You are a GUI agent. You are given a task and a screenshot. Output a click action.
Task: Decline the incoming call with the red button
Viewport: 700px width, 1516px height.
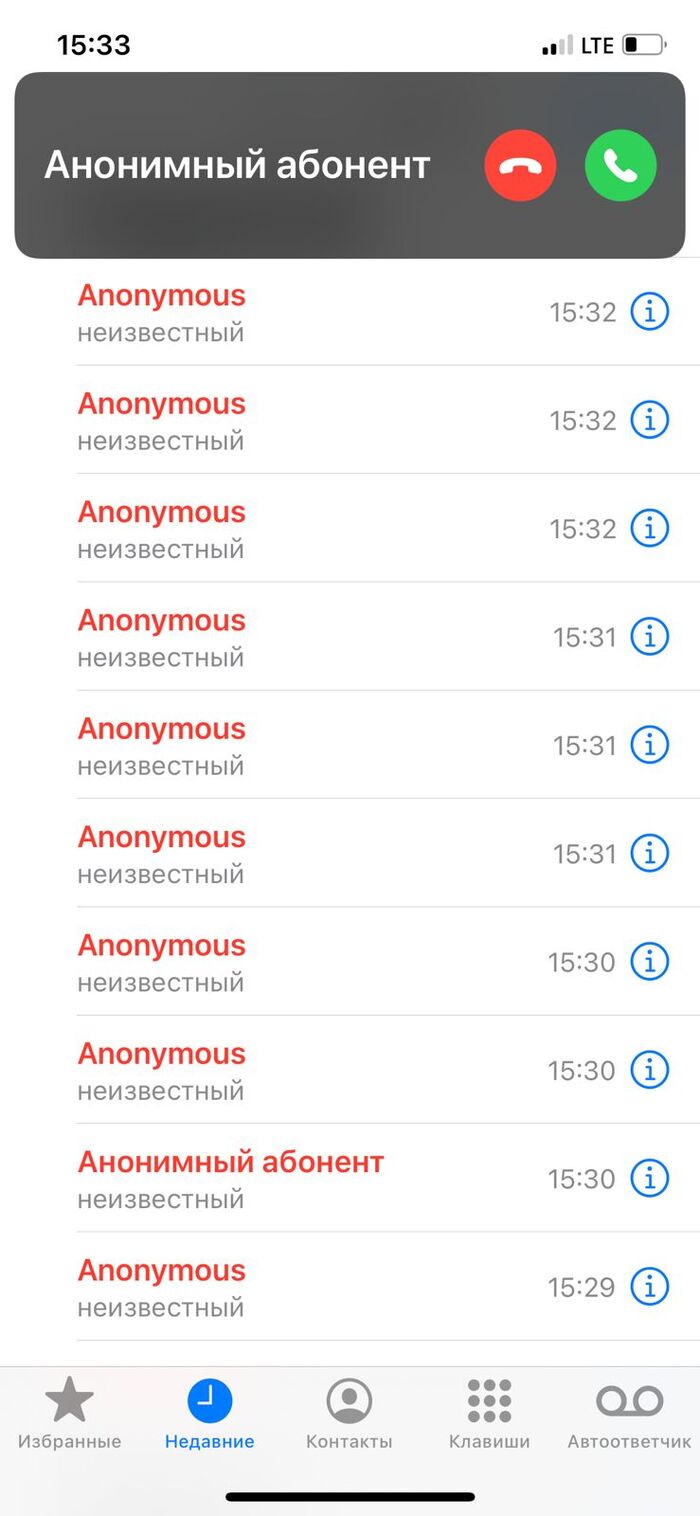tap(520, 166)
